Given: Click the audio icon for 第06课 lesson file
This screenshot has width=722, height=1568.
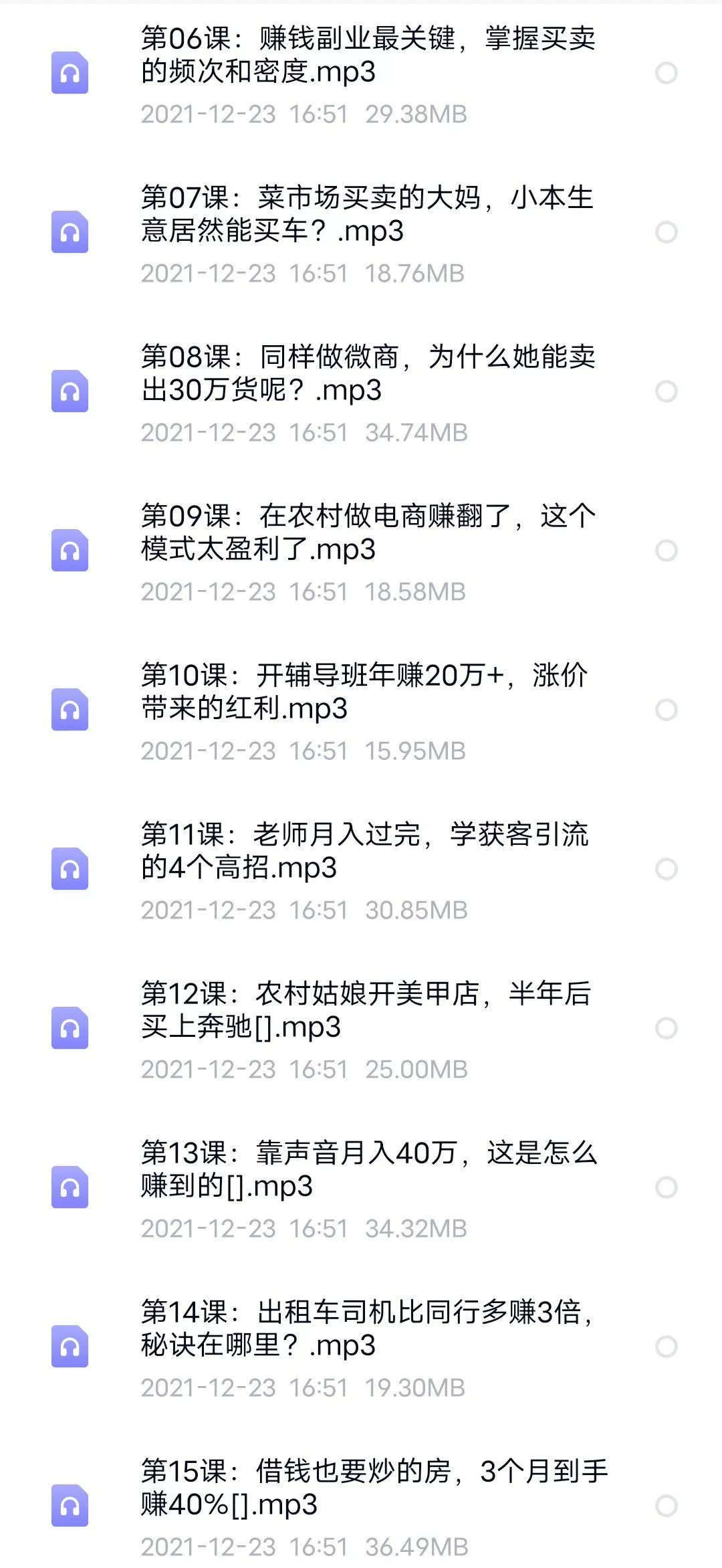Looking at the screenshot, I should [70, 72].
